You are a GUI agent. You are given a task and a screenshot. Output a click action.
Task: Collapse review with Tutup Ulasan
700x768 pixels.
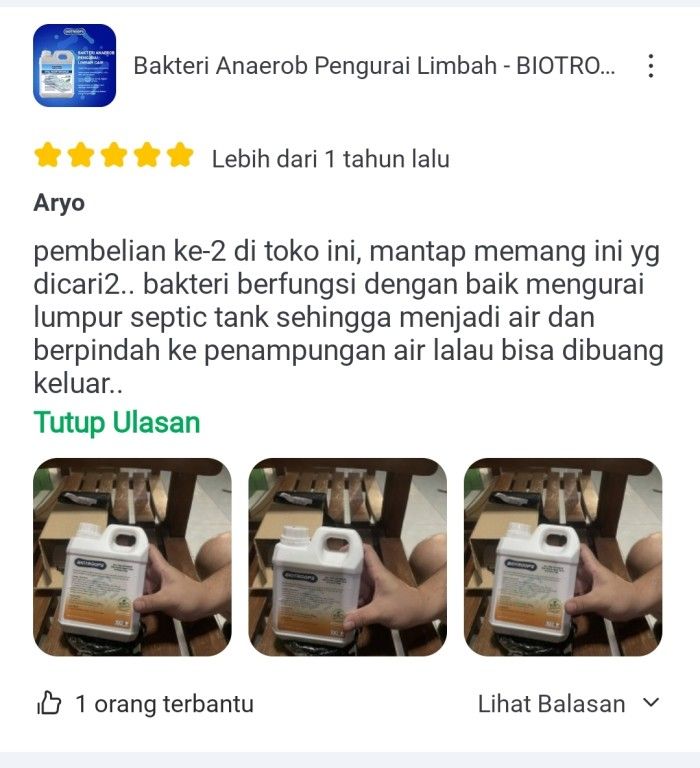(x=117, y=422)
